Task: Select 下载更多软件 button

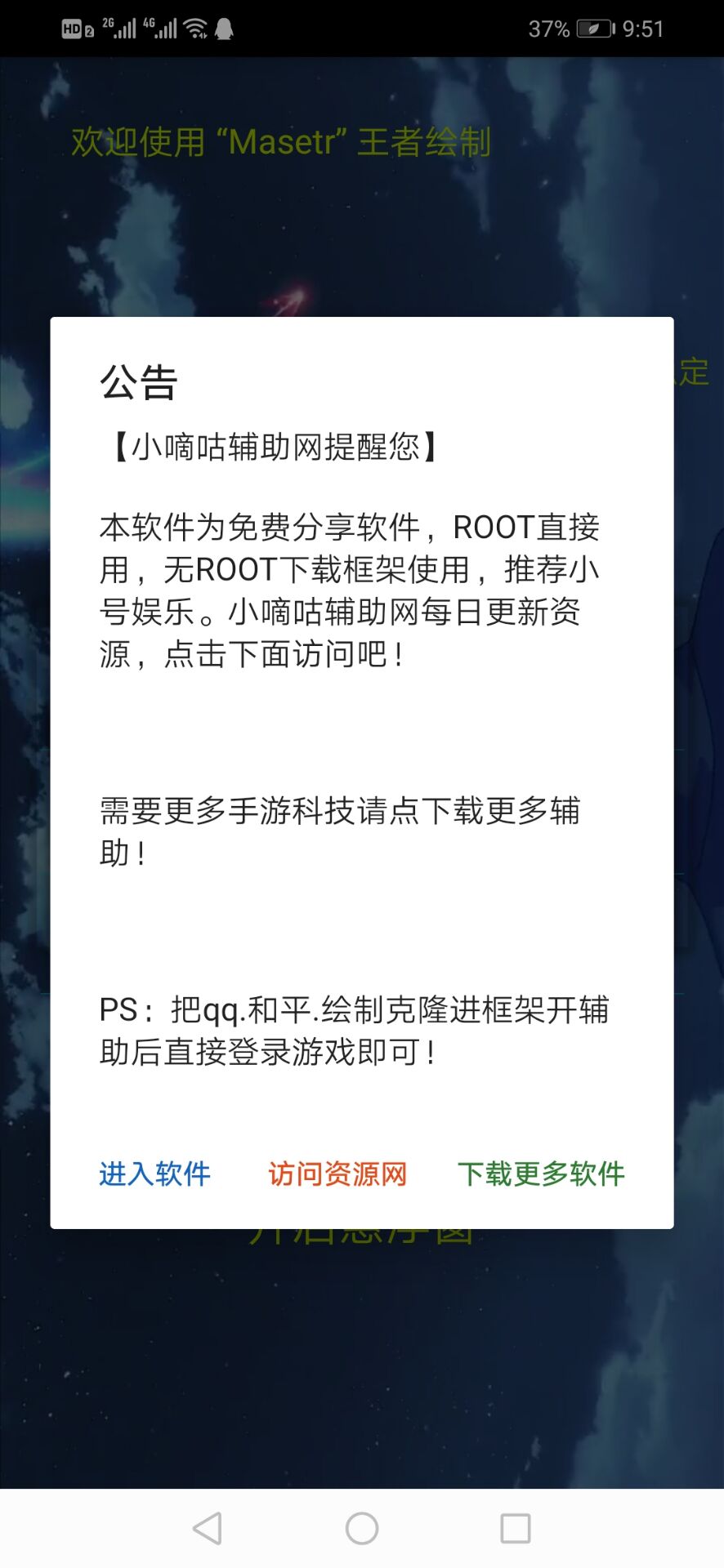Action: pyautogui.click(x=540, y=1174)
